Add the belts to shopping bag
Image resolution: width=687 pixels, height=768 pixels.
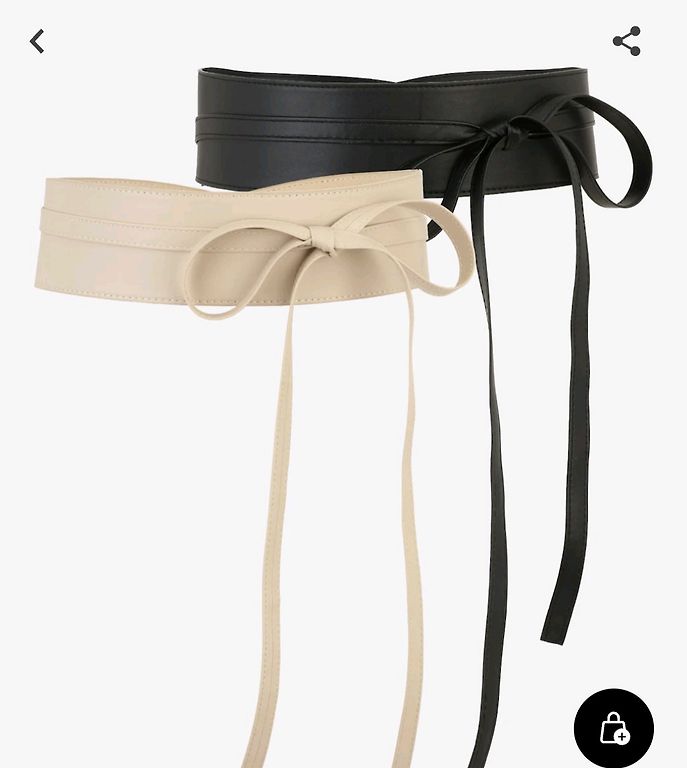coord(613,728)
